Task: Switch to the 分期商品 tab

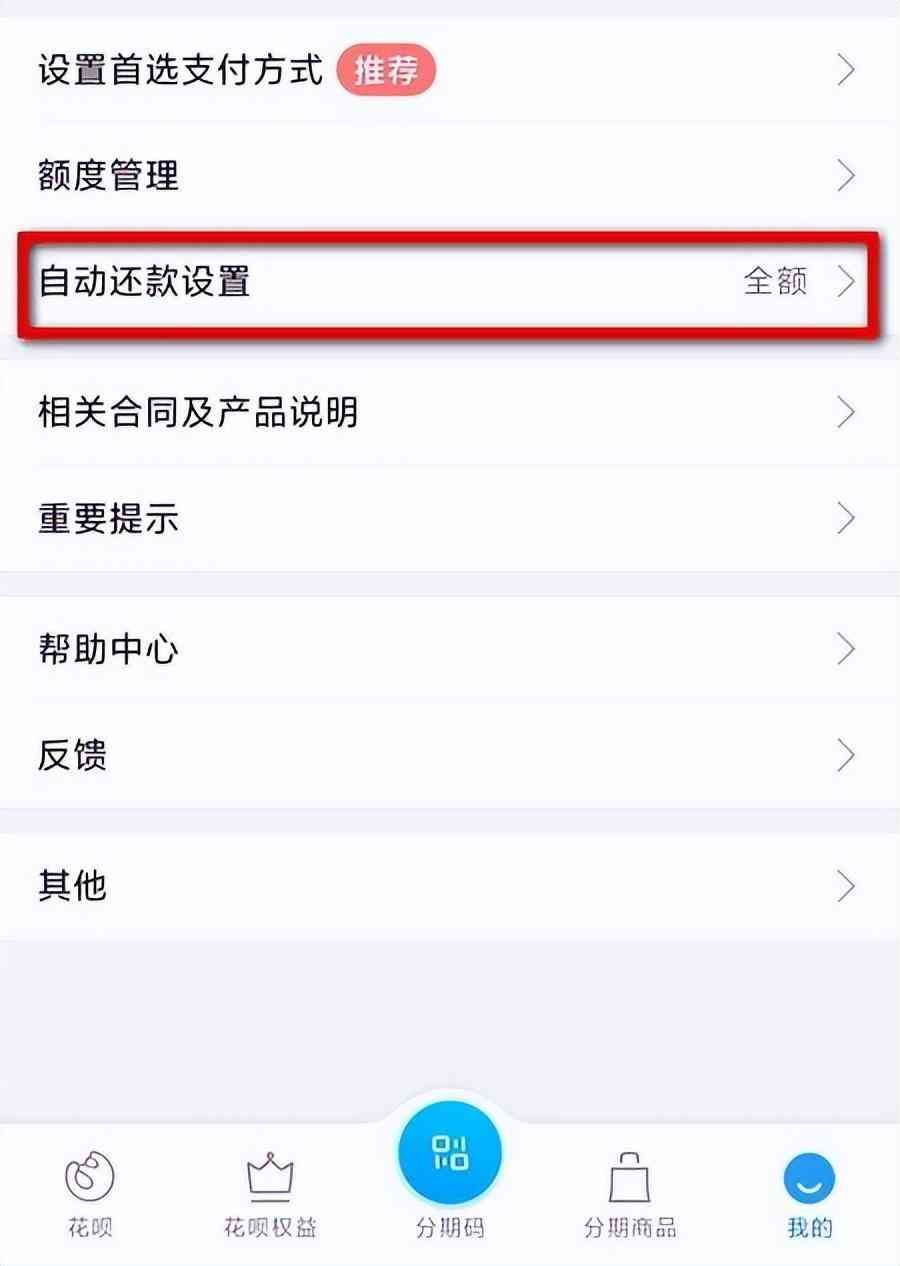Action: pos(630,1195)
